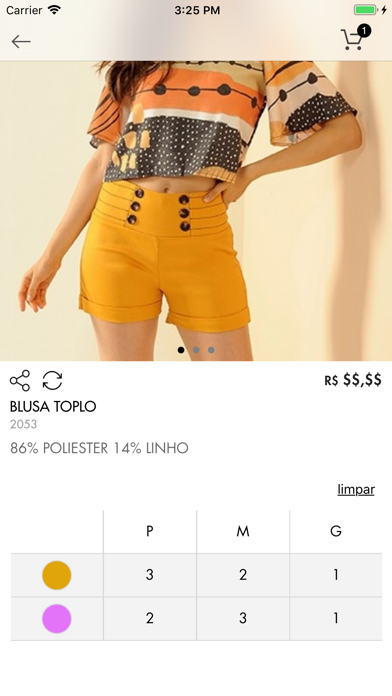
Task: Tap the pink row quantity under G
Action: [336, 618]
